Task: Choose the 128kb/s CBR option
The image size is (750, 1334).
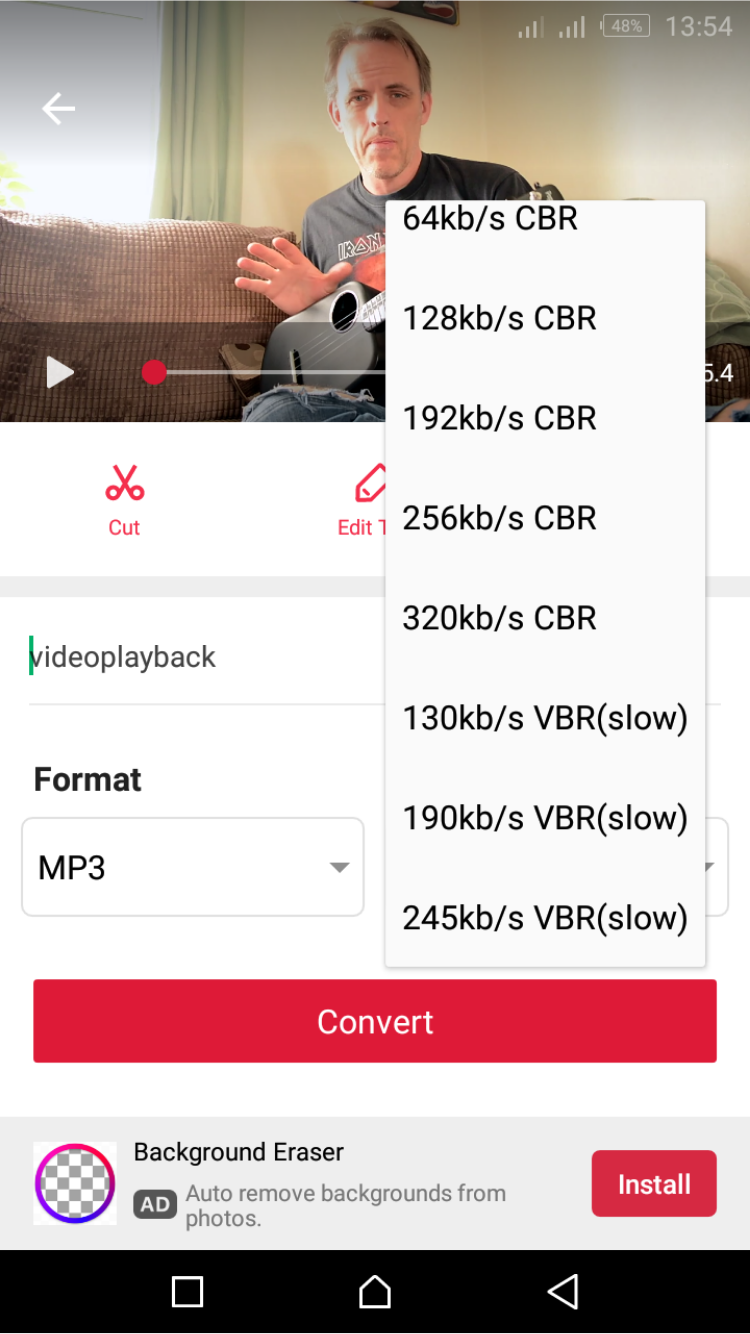Action: (545, 318)
